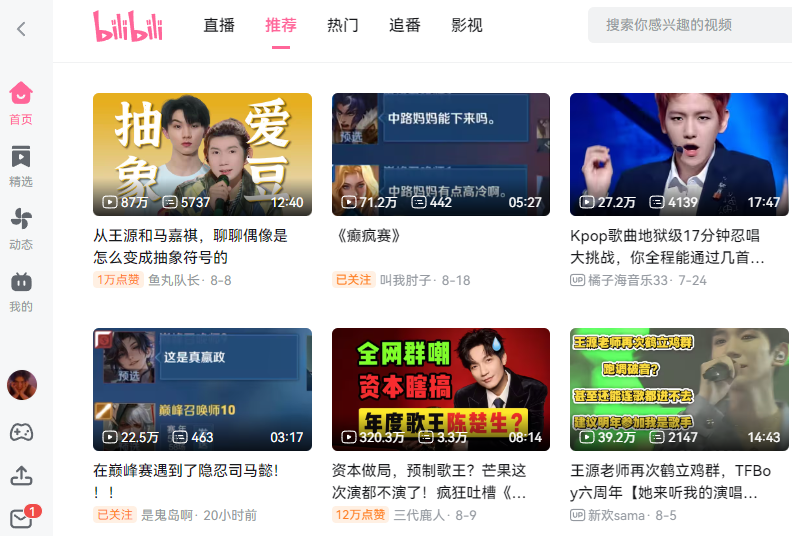Go to 首页 in the sidebar
This screenshot has height=536, width=792.
tap(21, 104)
